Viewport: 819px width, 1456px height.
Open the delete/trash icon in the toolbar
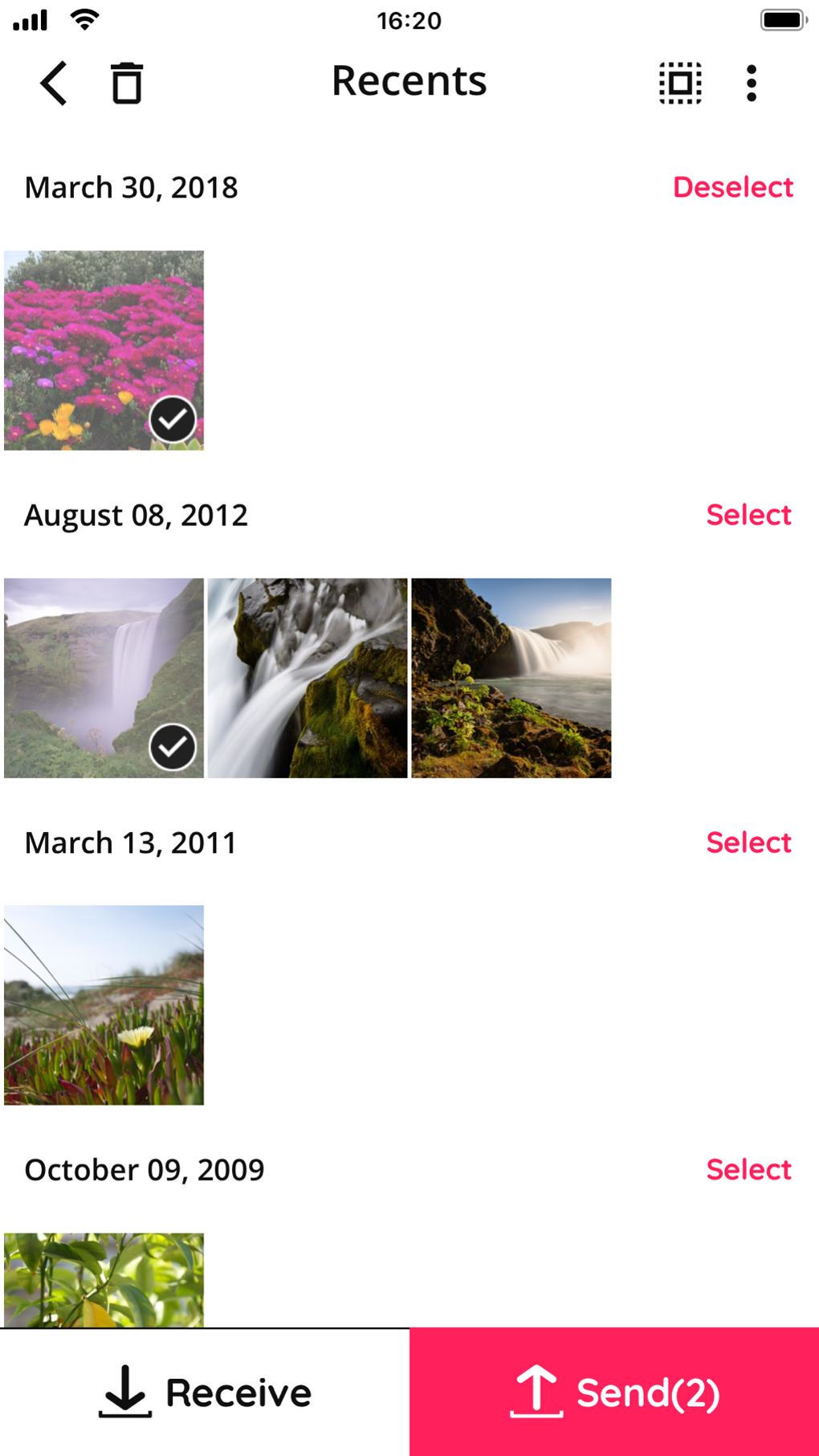coord(127,82)
